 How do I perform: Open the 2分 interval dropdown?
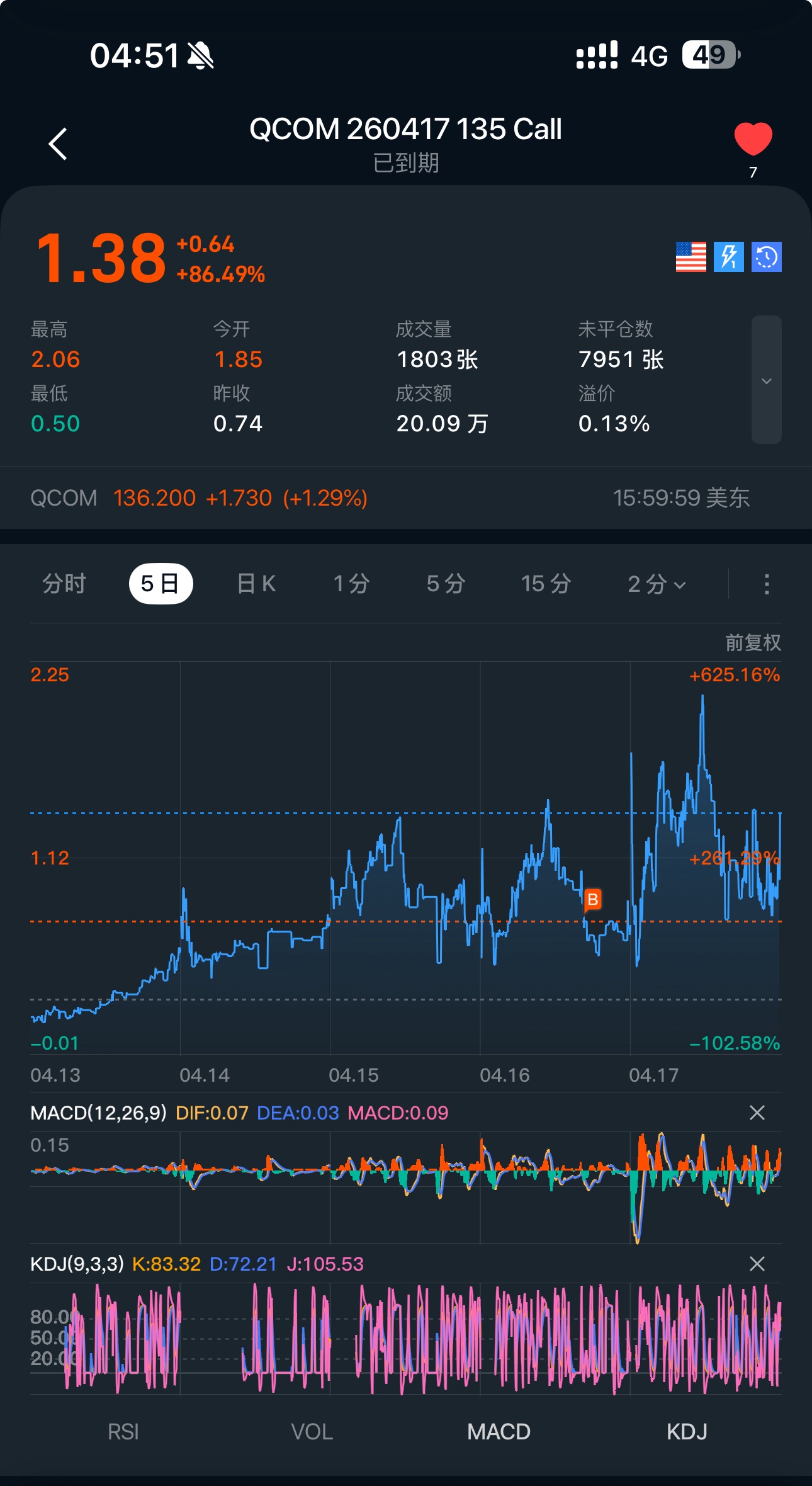click(x=656, y=584)
